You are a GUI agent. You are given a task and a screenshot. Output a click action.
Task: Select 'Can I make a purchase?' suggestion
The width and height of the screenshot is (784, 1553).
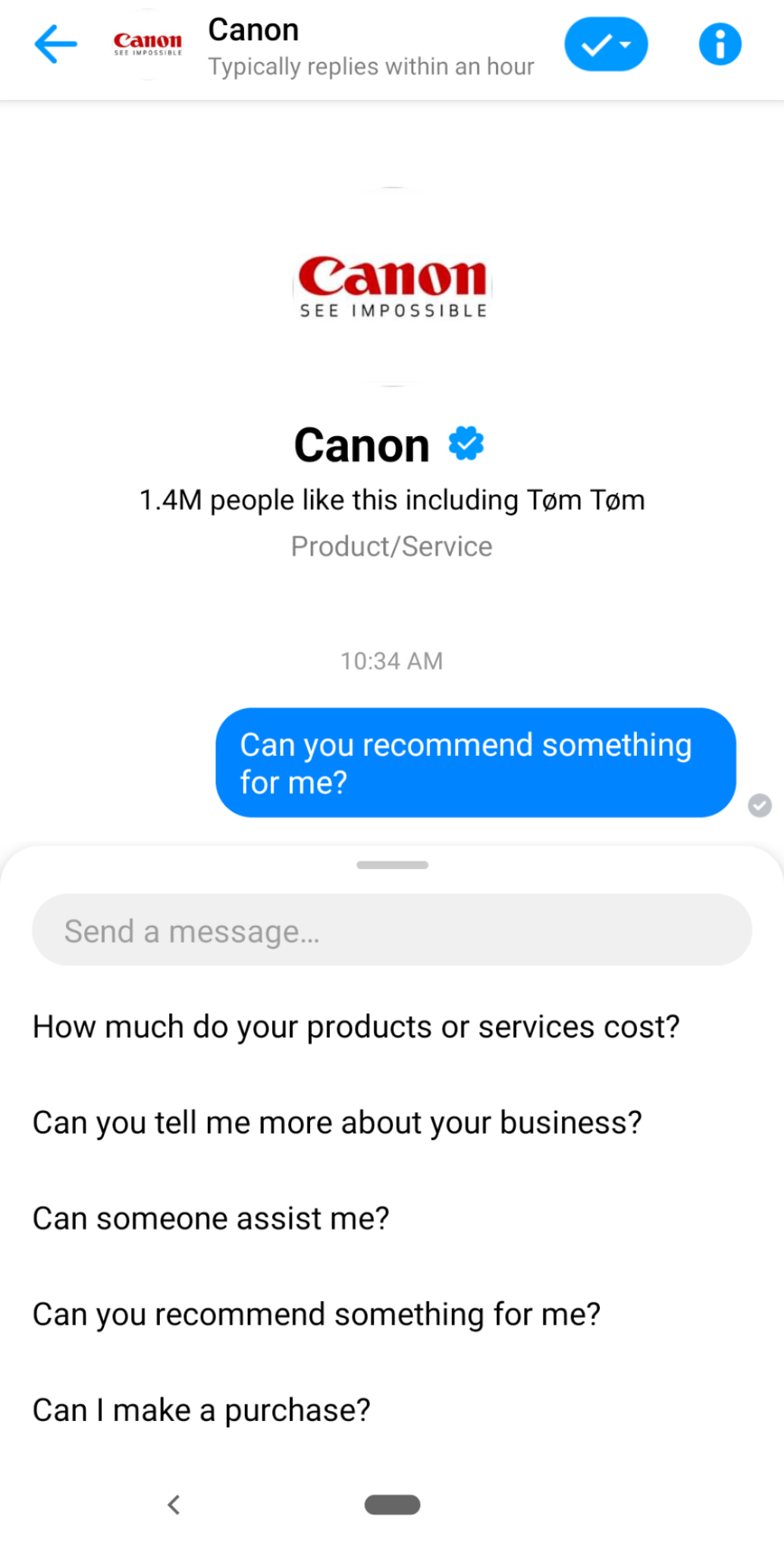click(200, 1409)
